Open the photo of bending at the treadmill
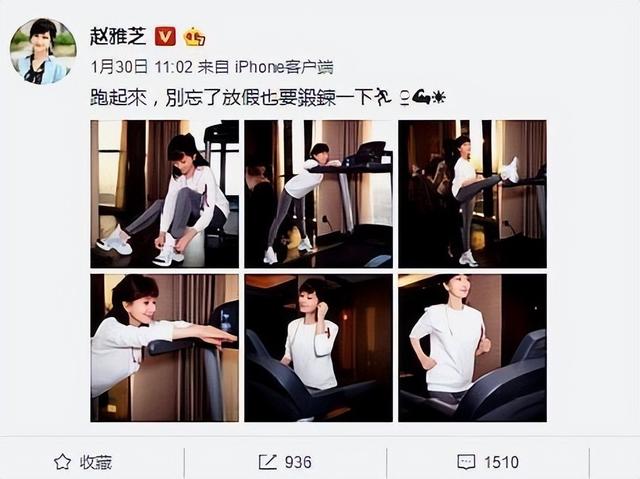This screenshot has height=479, width=640. pos(318,193)
